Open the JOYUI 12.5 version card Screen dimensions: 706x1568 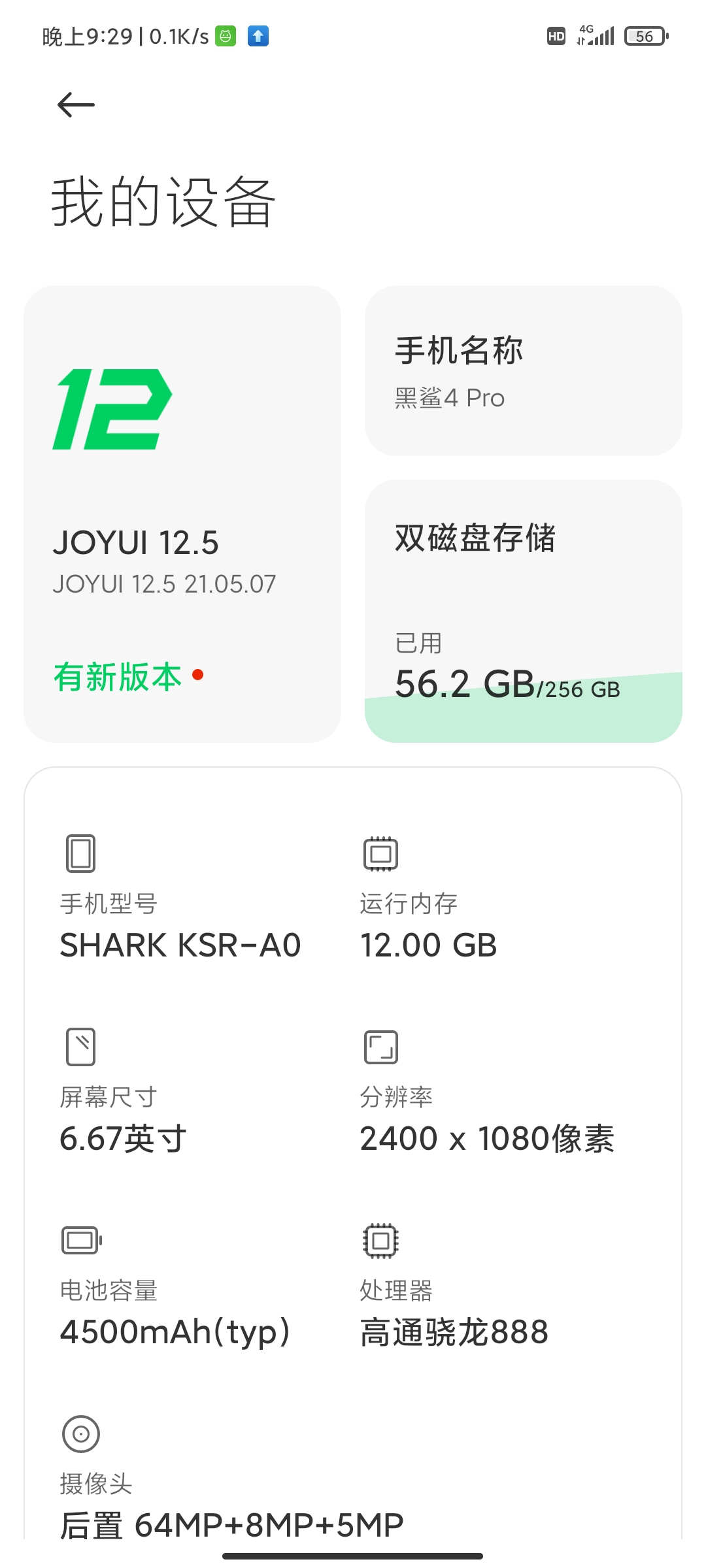[x=182, y=514]
